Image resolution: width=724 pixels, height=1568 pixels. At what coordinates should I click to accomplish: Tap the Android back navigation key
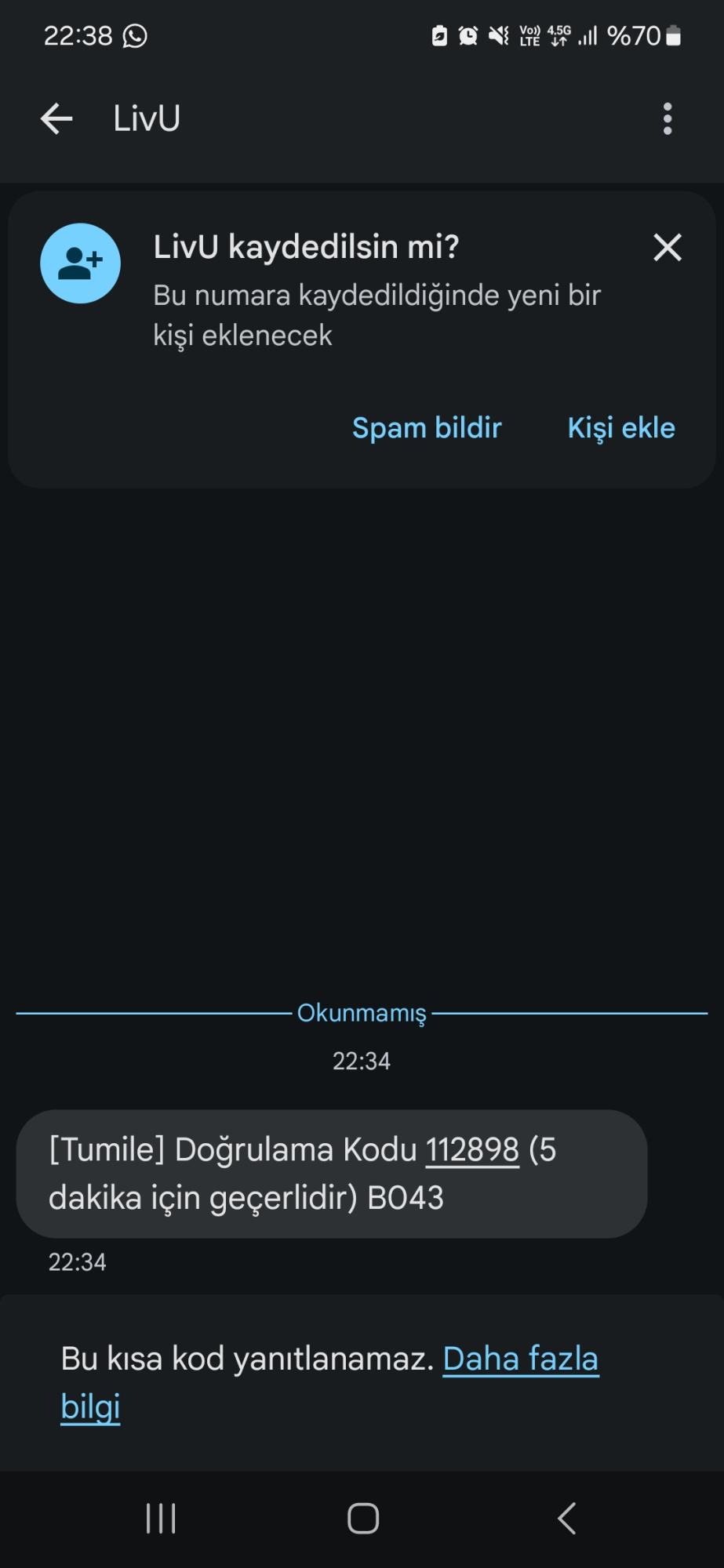[566, 1517]
